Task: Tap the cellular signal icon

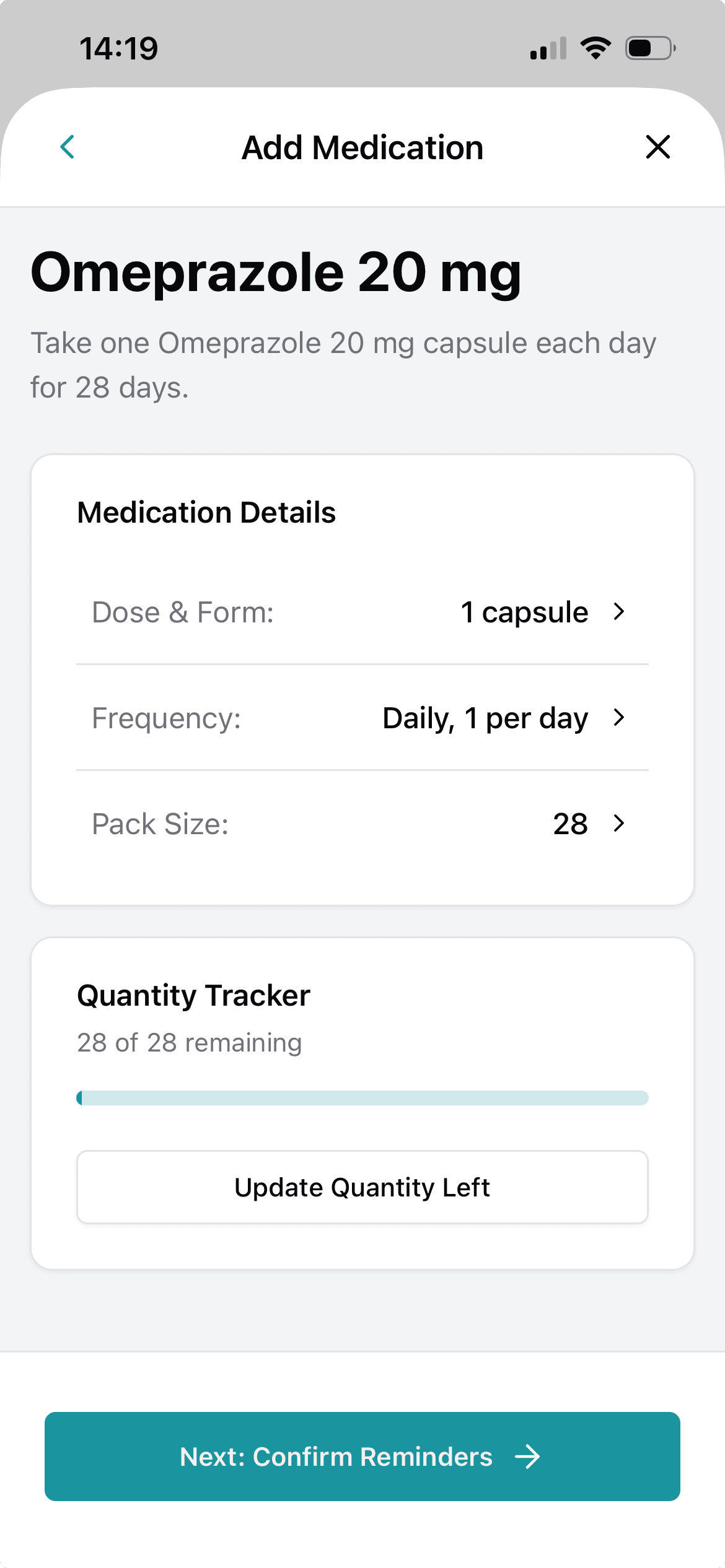Action: [548, 48]
